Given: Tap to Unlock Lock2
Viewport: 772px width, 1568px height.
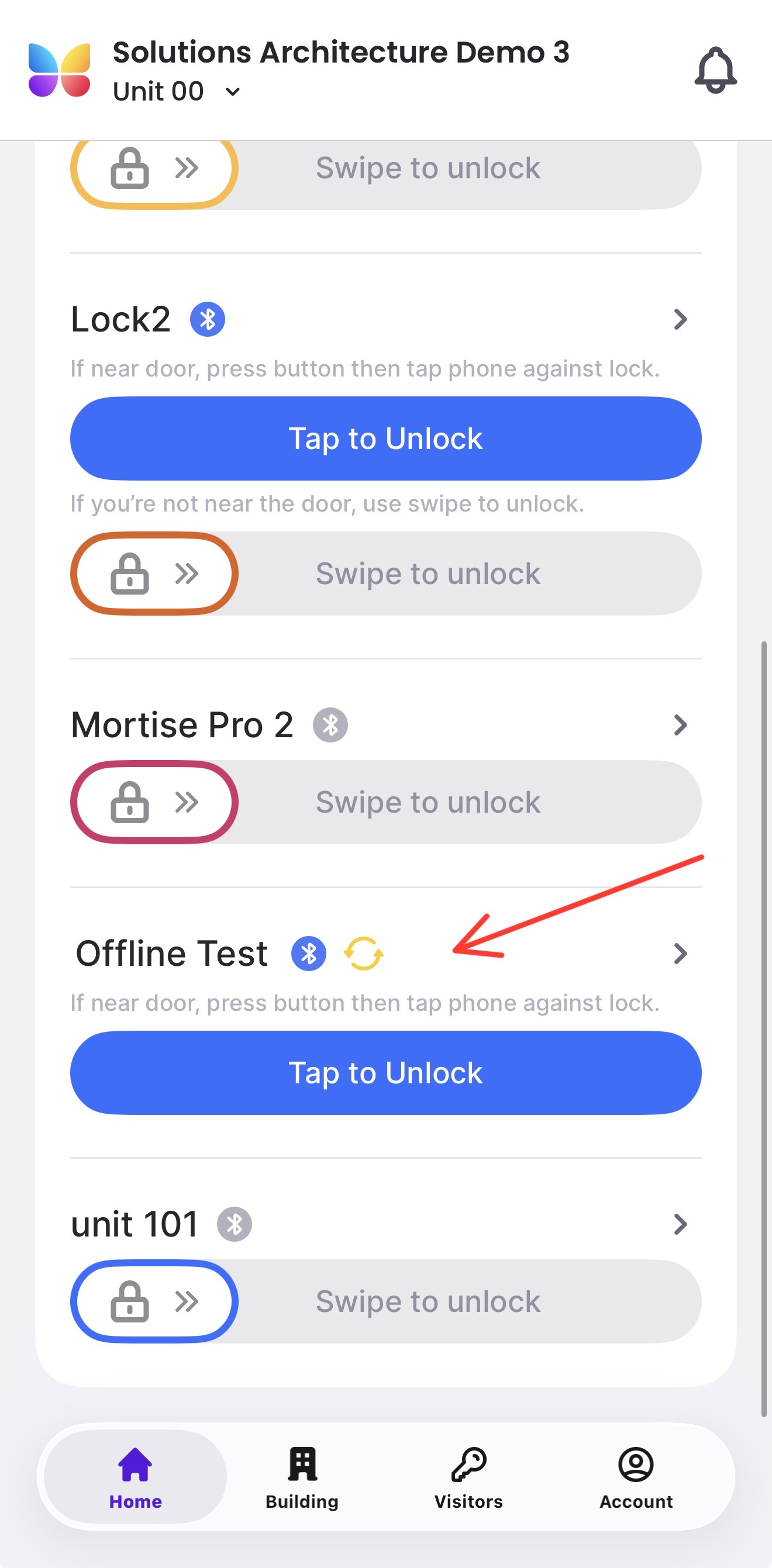Looking at the screenshot, I should pyautogui.click(x=385, y=438).
